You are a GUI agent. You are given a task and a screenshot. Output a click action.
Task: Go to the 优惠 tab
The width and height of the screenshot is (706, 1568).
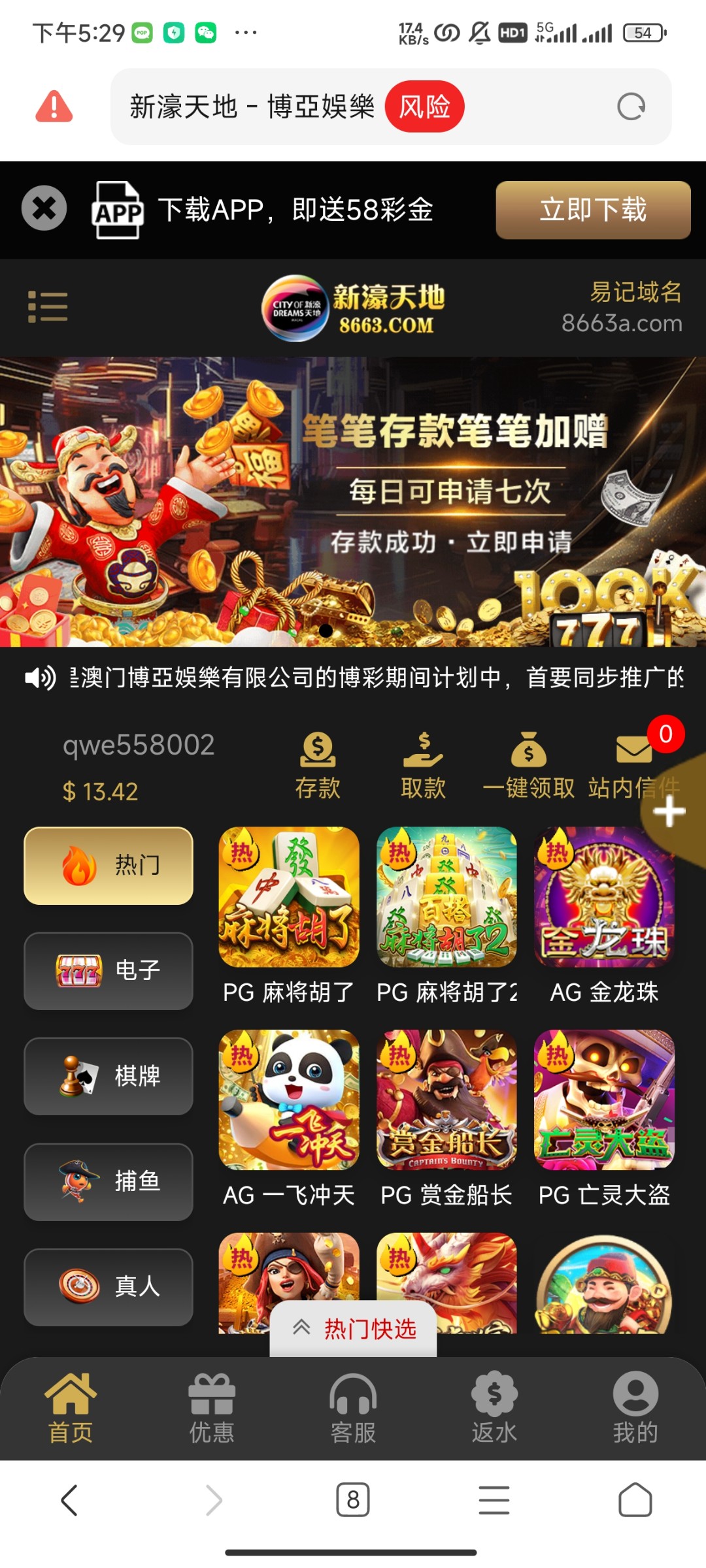(212, 1409)
